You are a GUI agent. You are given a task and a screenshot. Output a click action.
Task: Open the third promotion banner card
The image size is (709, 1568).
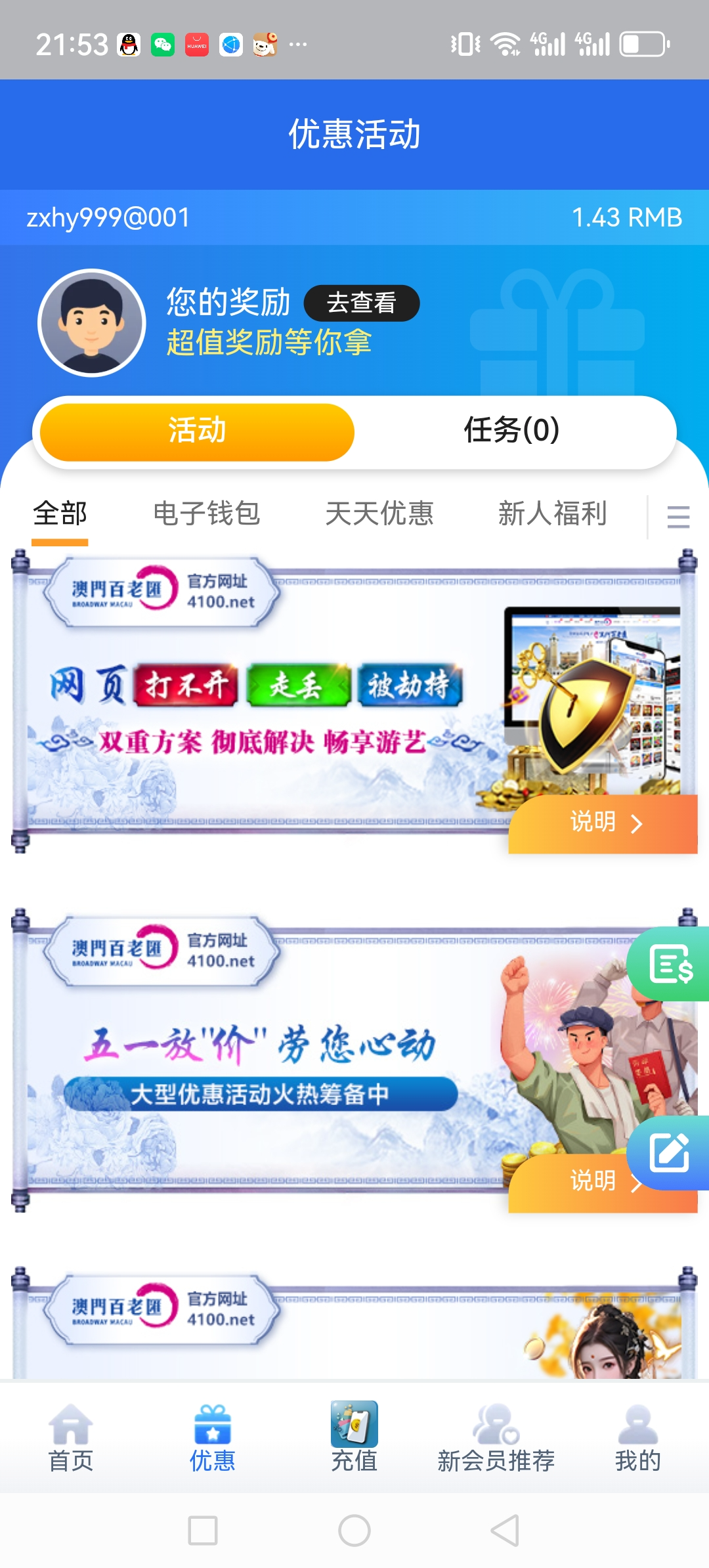354,1326
